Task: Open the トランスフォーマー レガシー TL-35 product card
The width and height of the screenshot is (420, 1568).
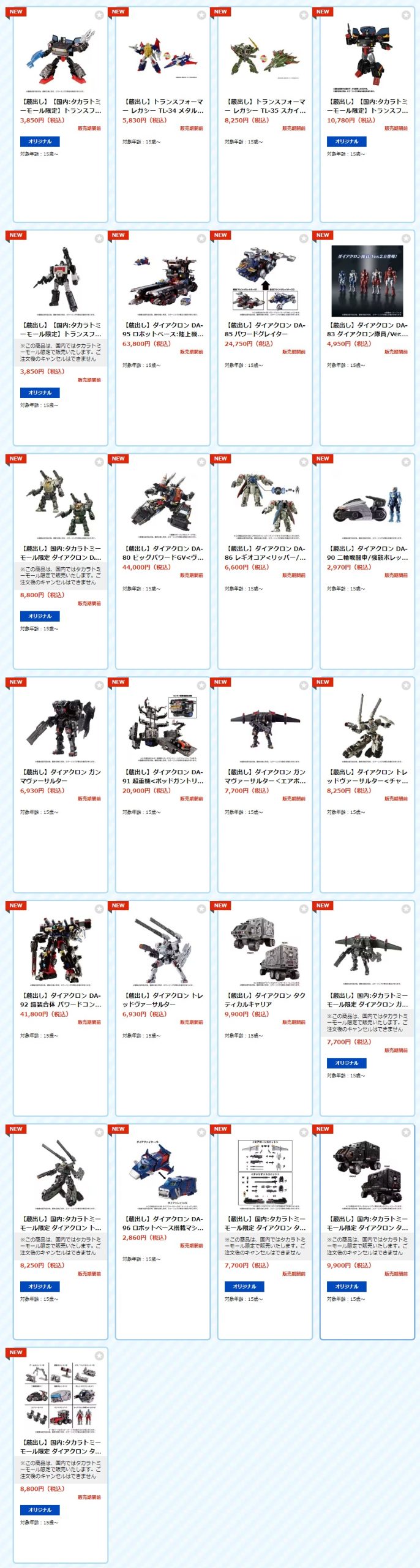Action: pos(264,105)
